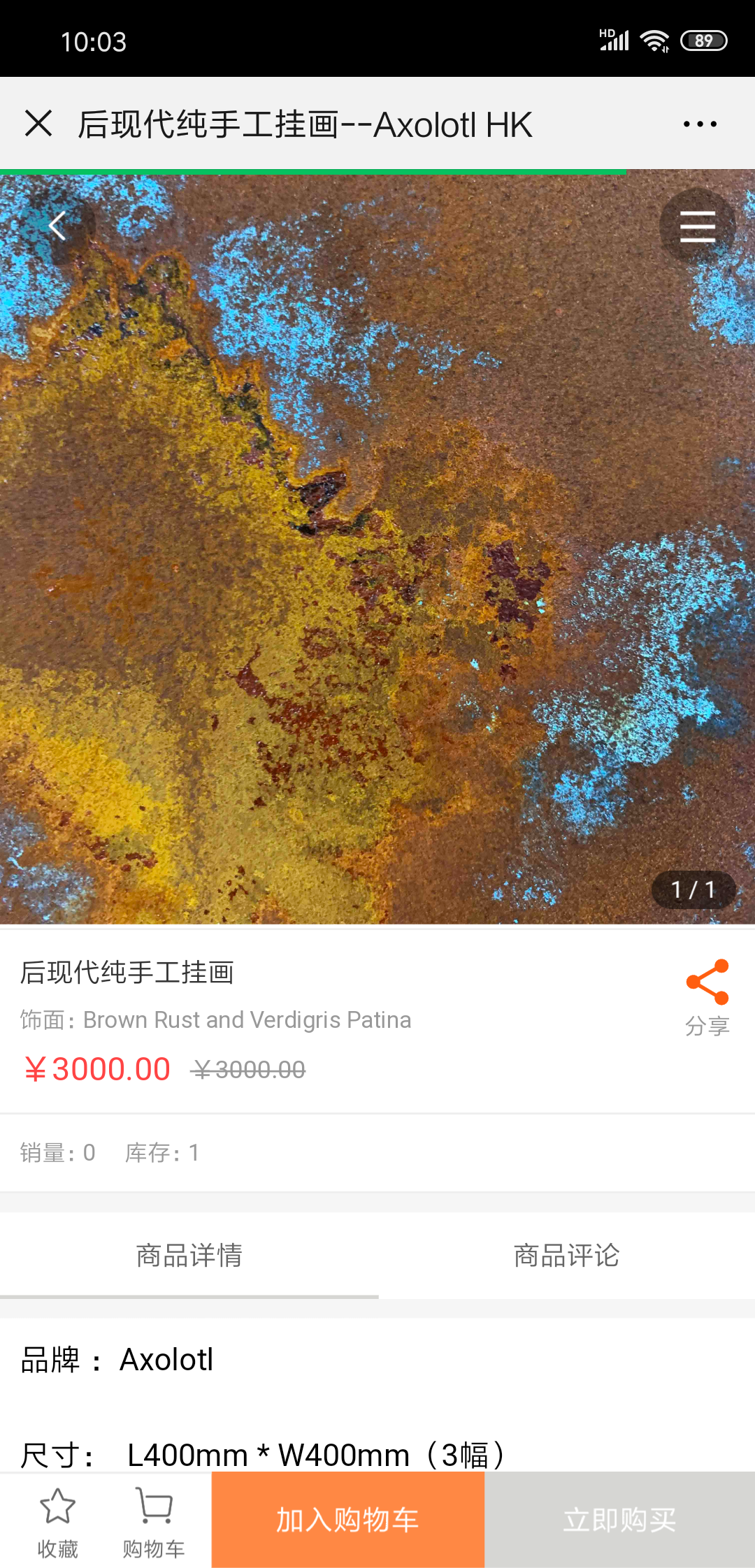This screenshot has width=755, height=1568.
Task: Share this product via 分享 icon
Action: point(707,996)
